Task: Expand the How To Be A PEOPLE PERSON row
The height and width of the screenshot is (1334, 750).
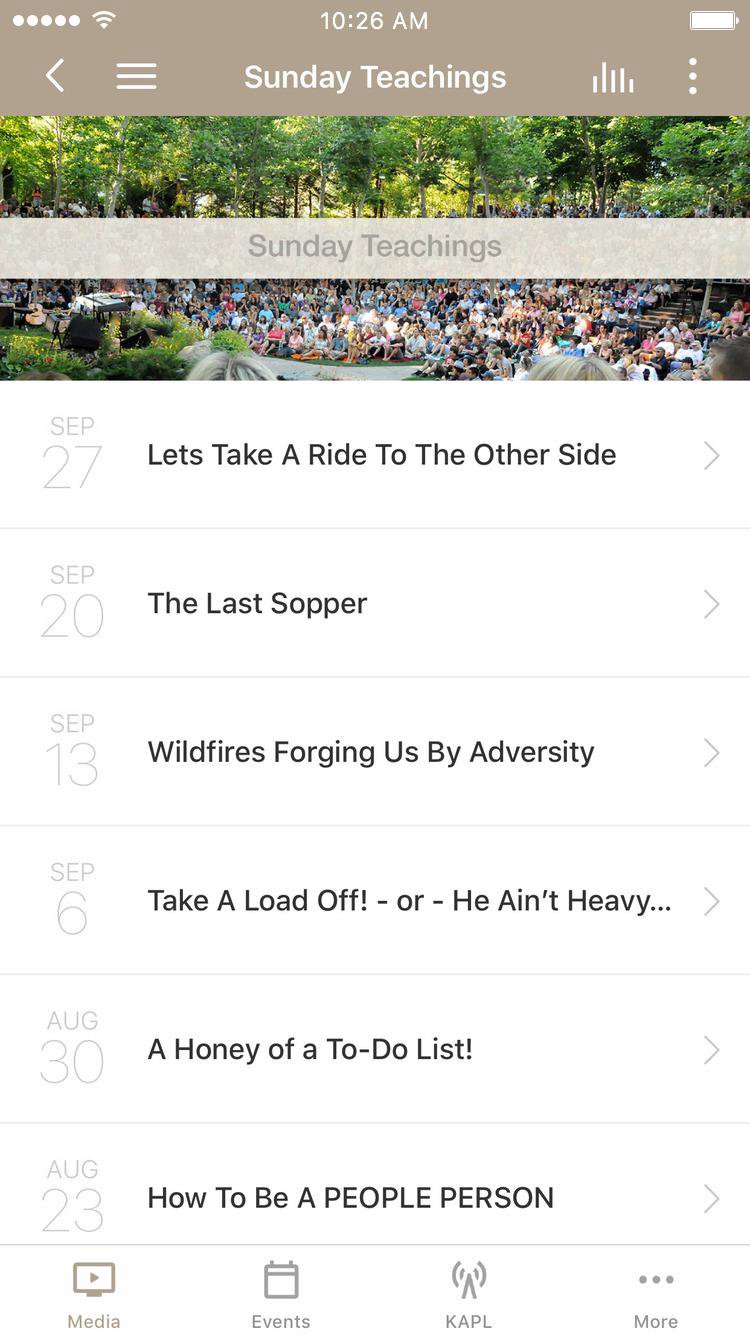Action: pyautogui.click(x=375, y=1198)
